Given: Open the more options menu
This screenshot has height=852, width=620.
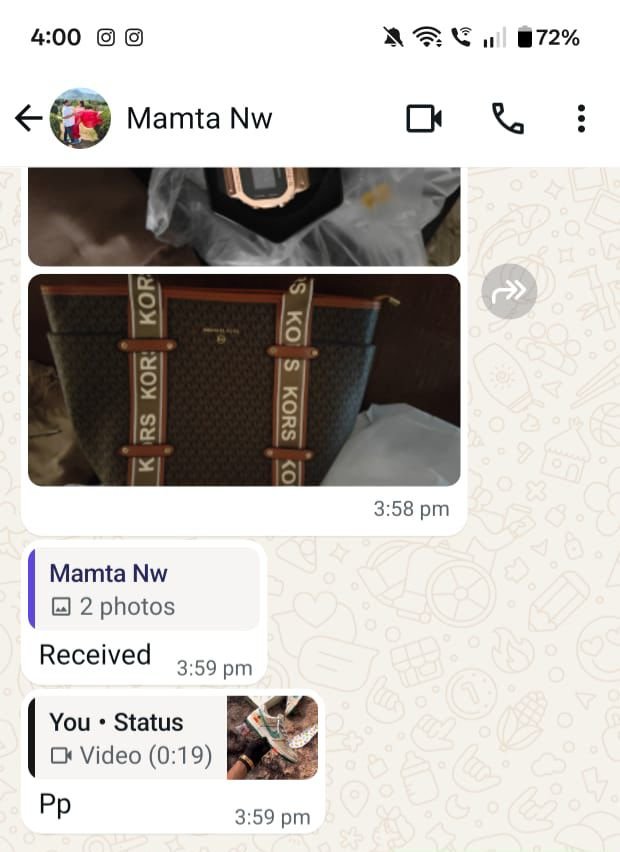Looking at the screenshot, I should (581, 119).
